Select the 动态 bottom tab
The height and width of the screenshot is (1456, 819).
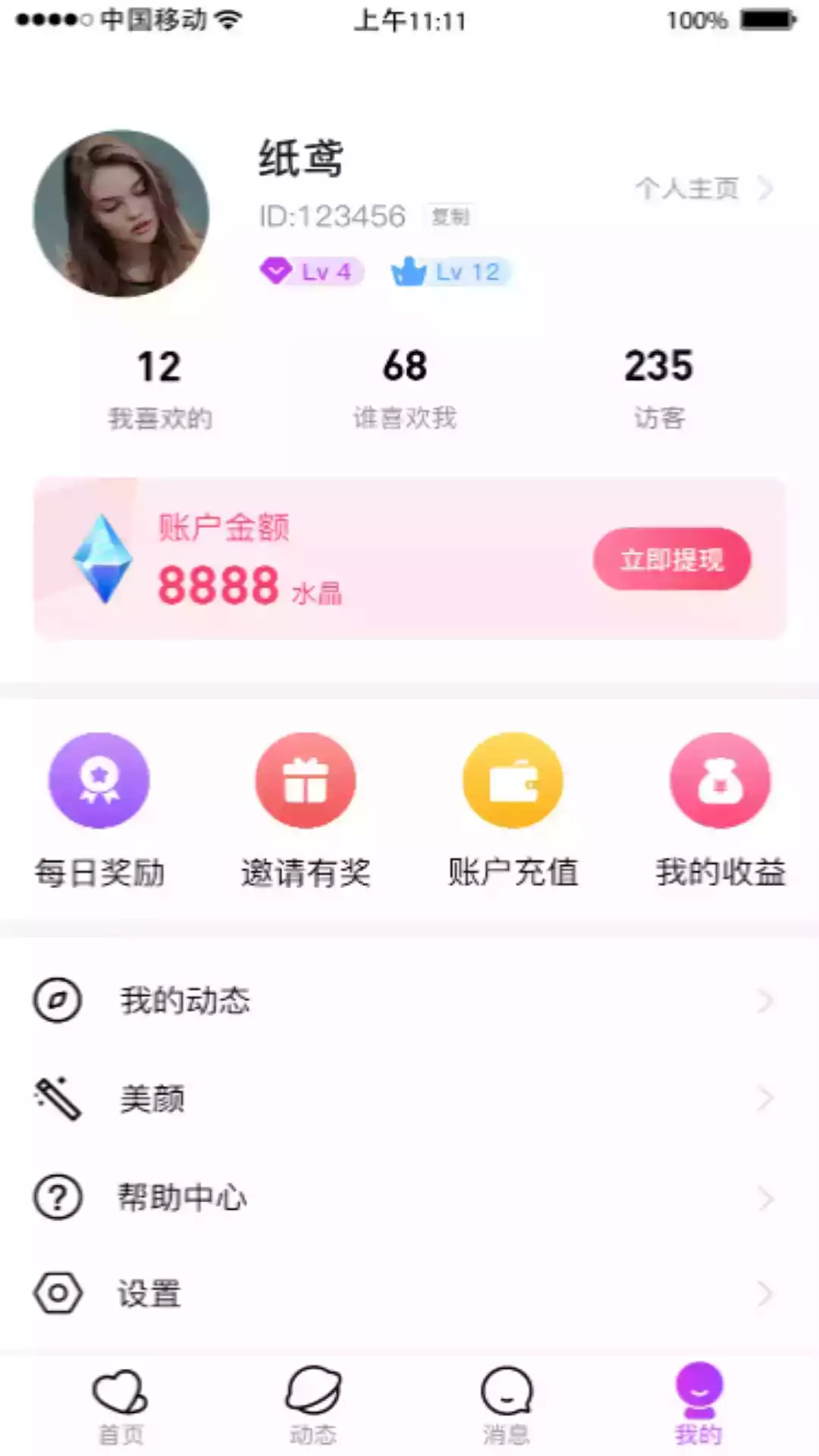pos(313,1402)
